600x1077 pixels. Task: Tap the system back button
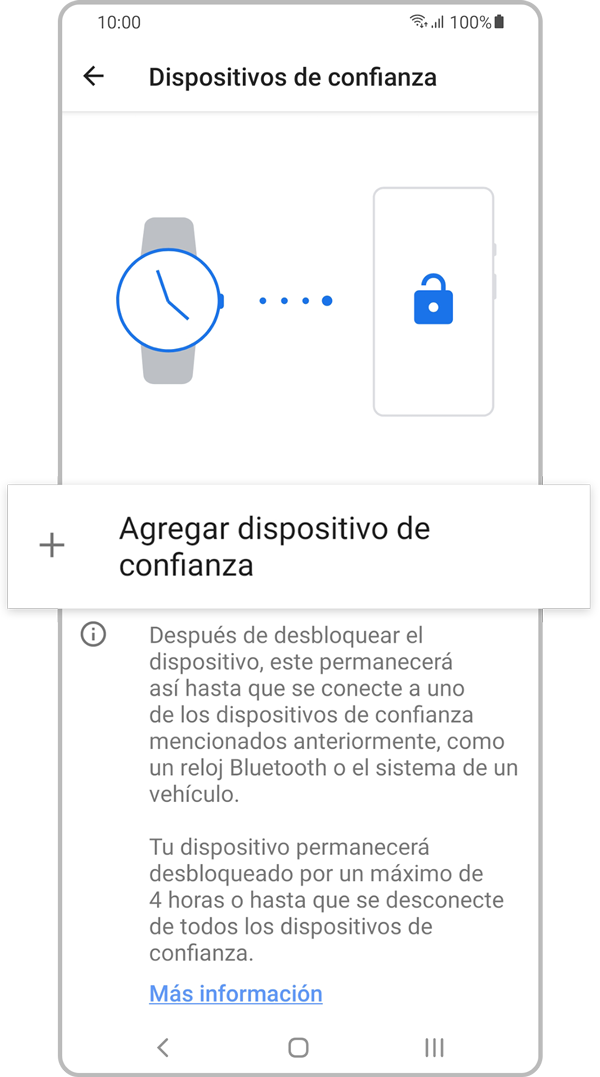[163, 1047]
